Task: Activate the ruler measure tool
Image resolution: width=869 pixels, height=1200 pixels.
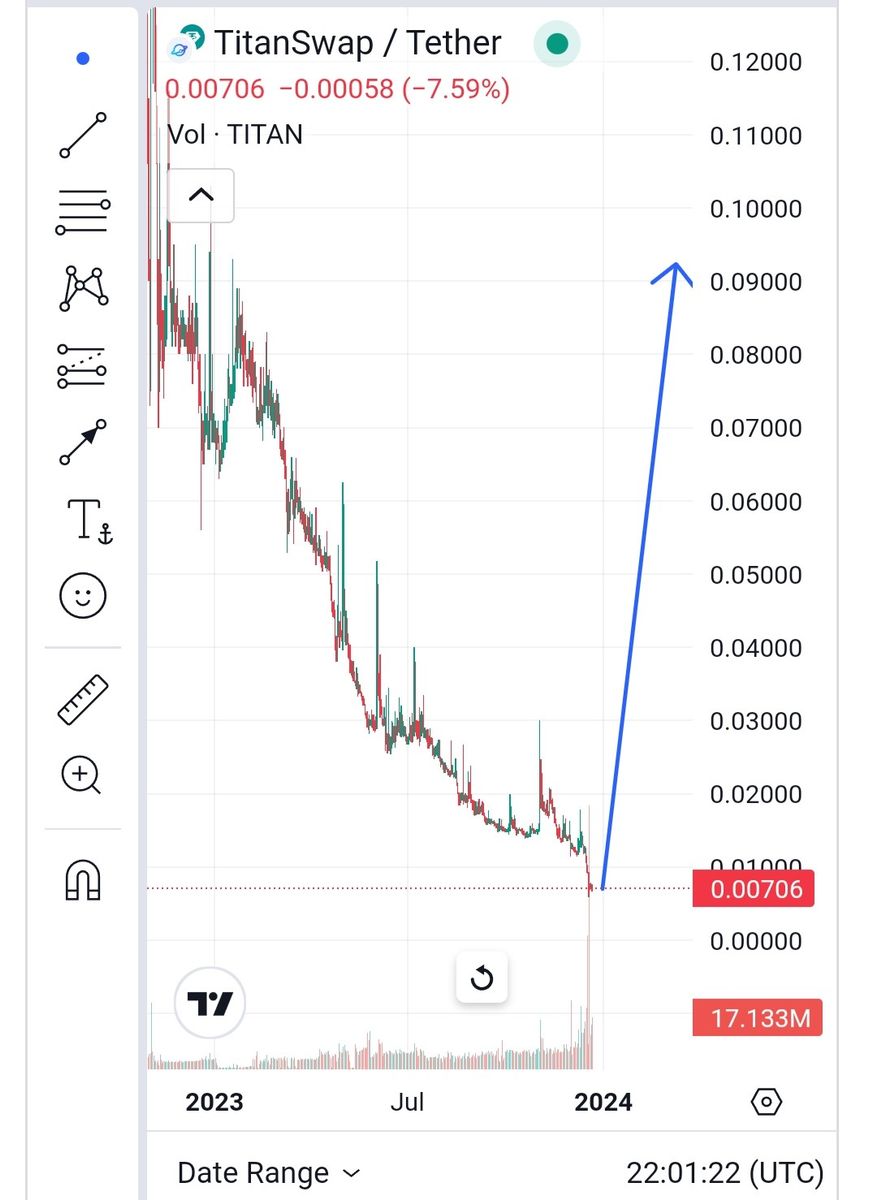Action: (83, 700)
